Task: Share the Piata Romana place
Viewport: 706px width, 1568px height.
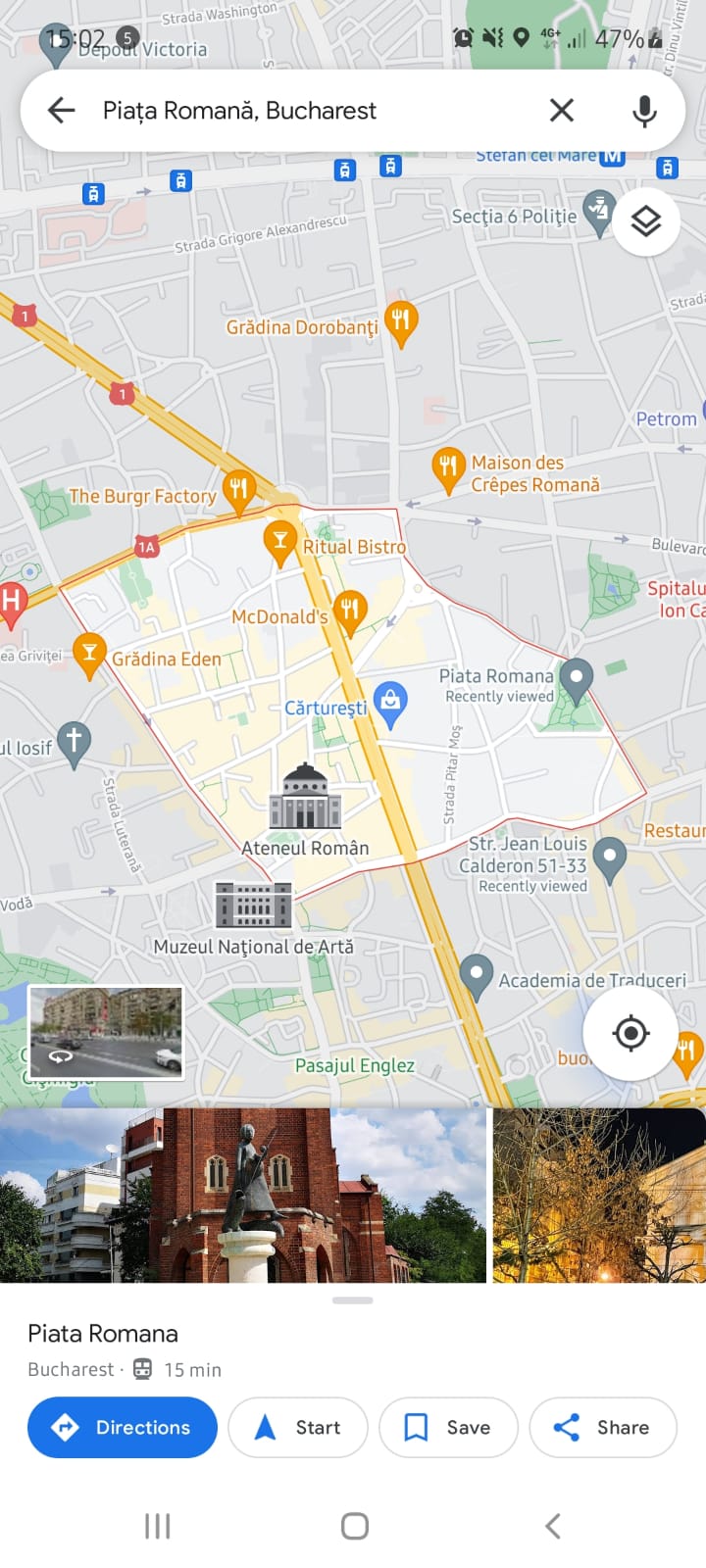Action: [602, 1427]
